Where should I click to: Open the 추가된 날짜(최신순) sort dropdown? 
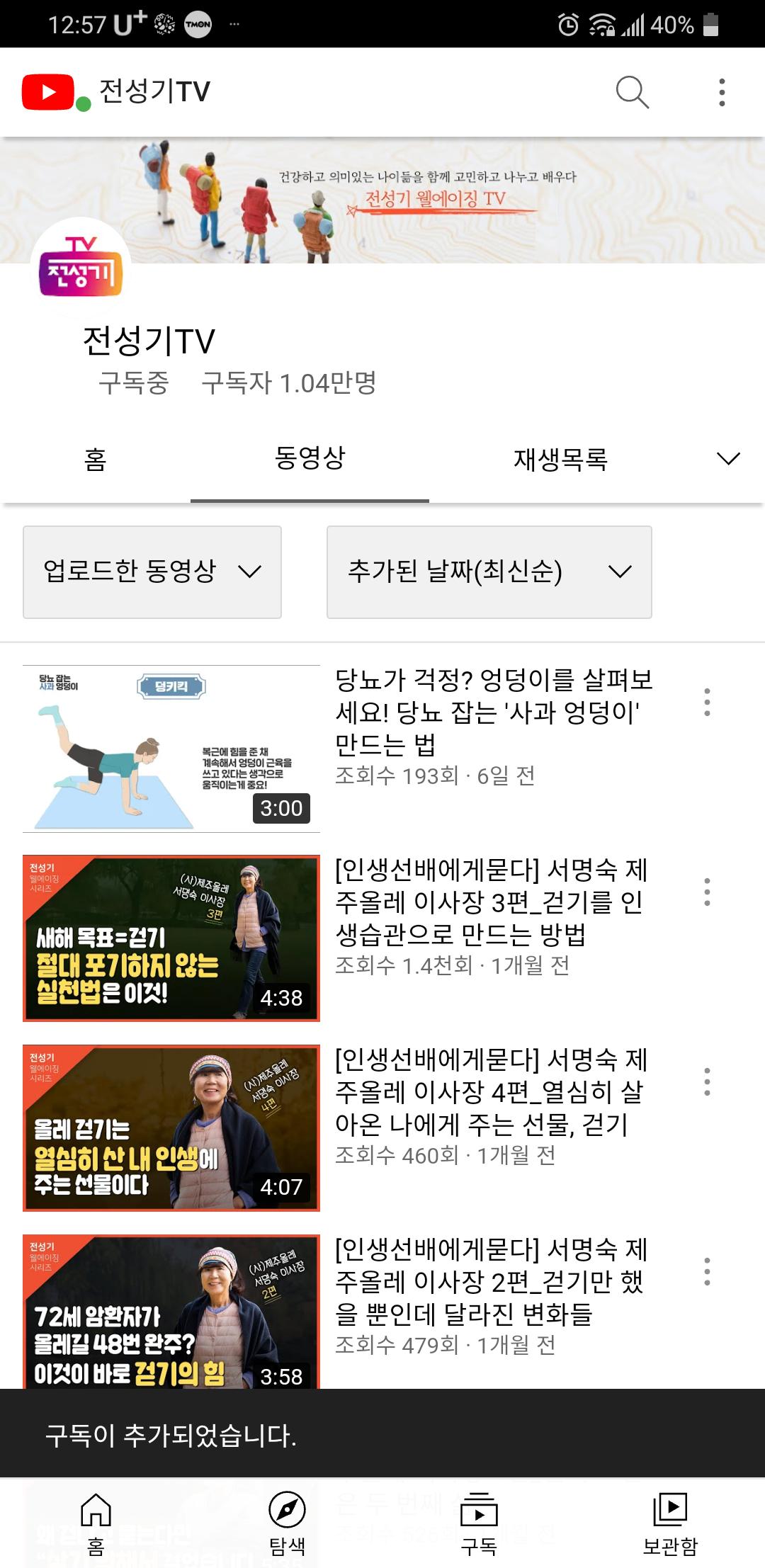pos(489,572)
